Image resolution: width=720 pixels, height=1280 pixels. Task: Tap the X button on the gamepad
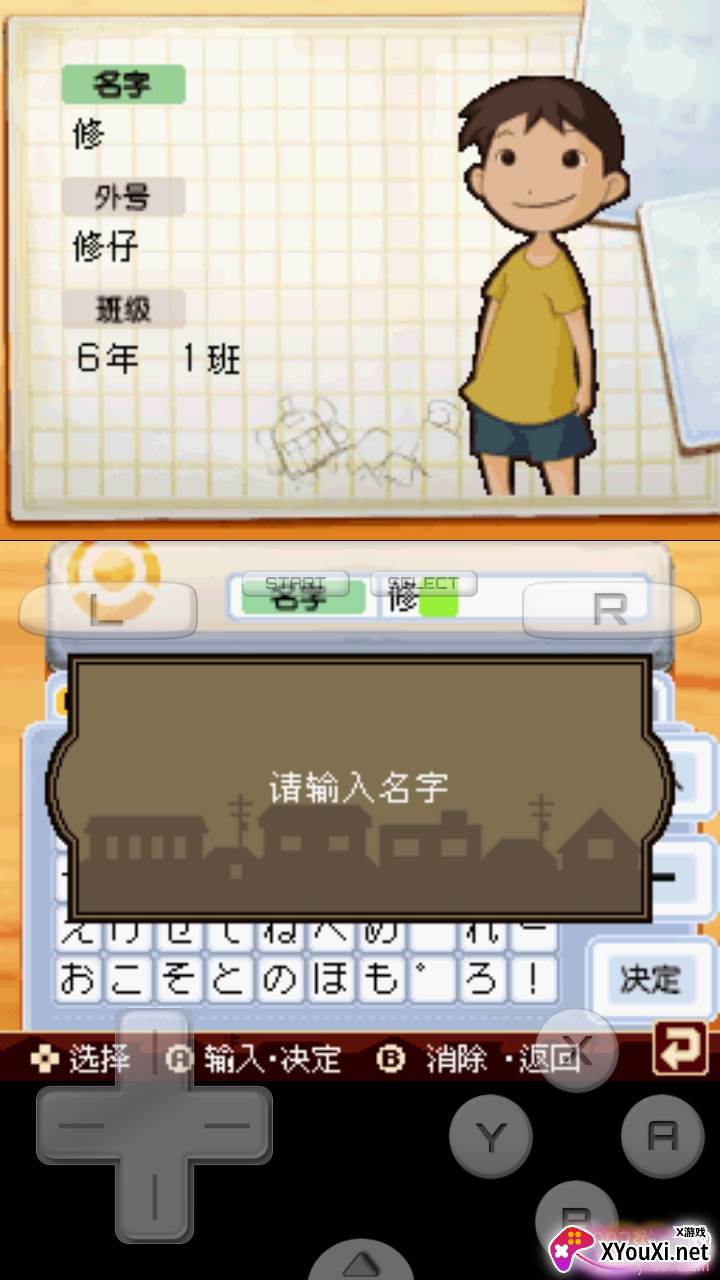576,1050
